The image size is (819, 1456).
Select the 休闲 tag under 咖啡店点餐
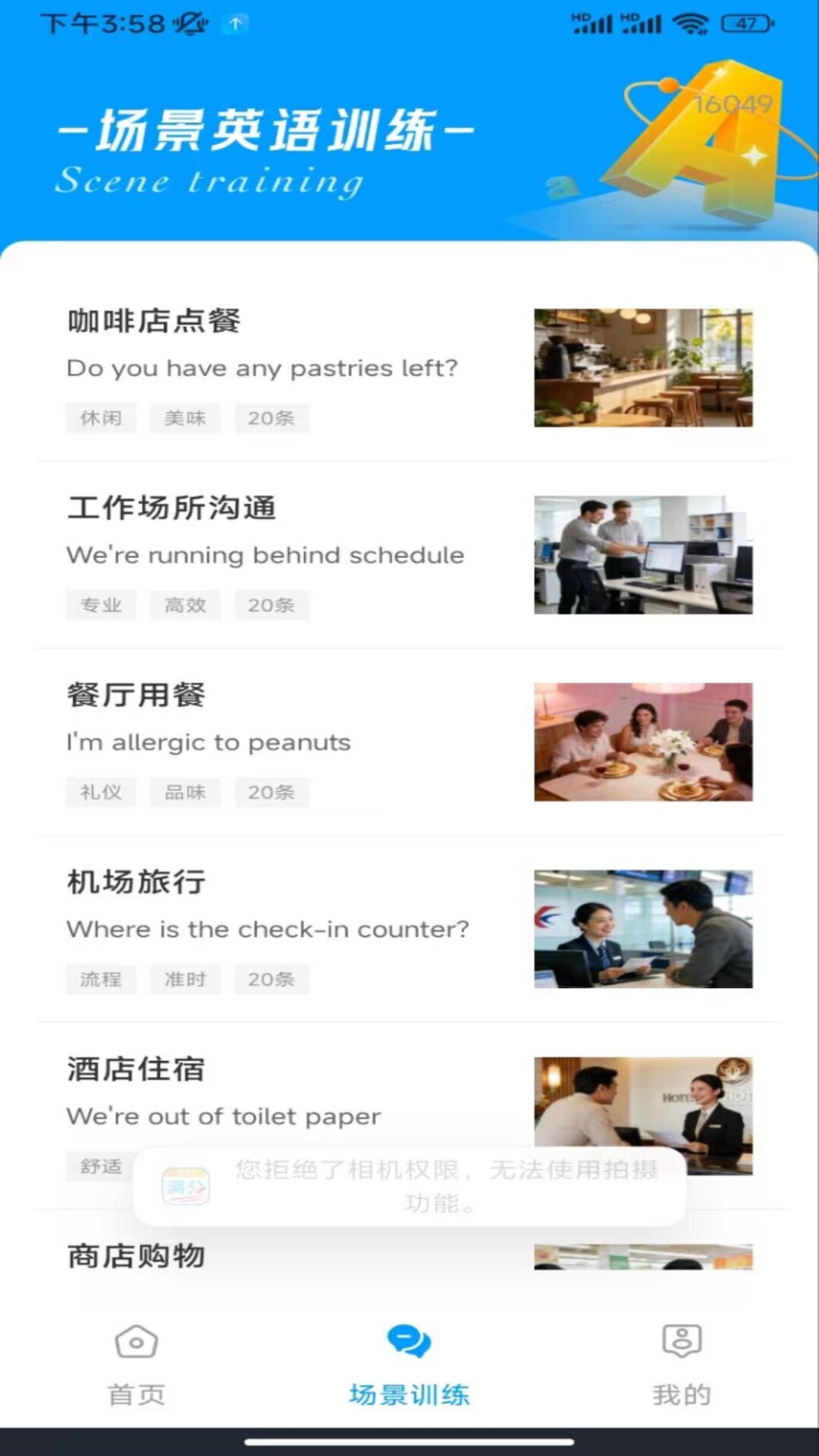click(x=101, y=418)
